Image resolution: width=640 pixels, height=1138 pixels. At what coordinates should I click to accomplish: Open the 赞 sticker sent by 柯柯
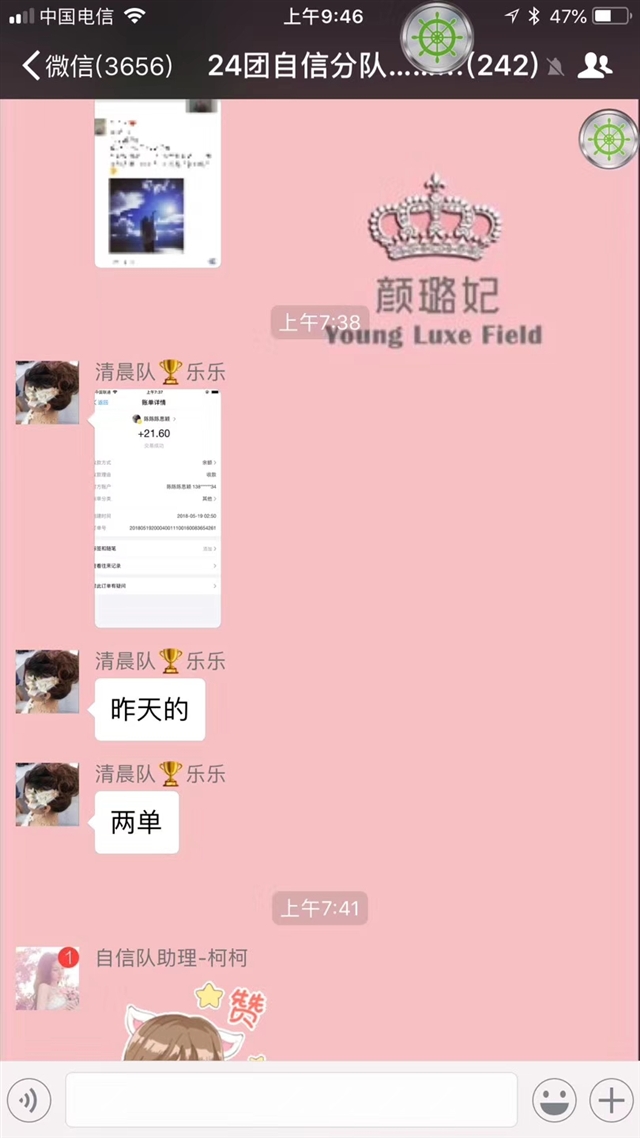[195, 1023]
